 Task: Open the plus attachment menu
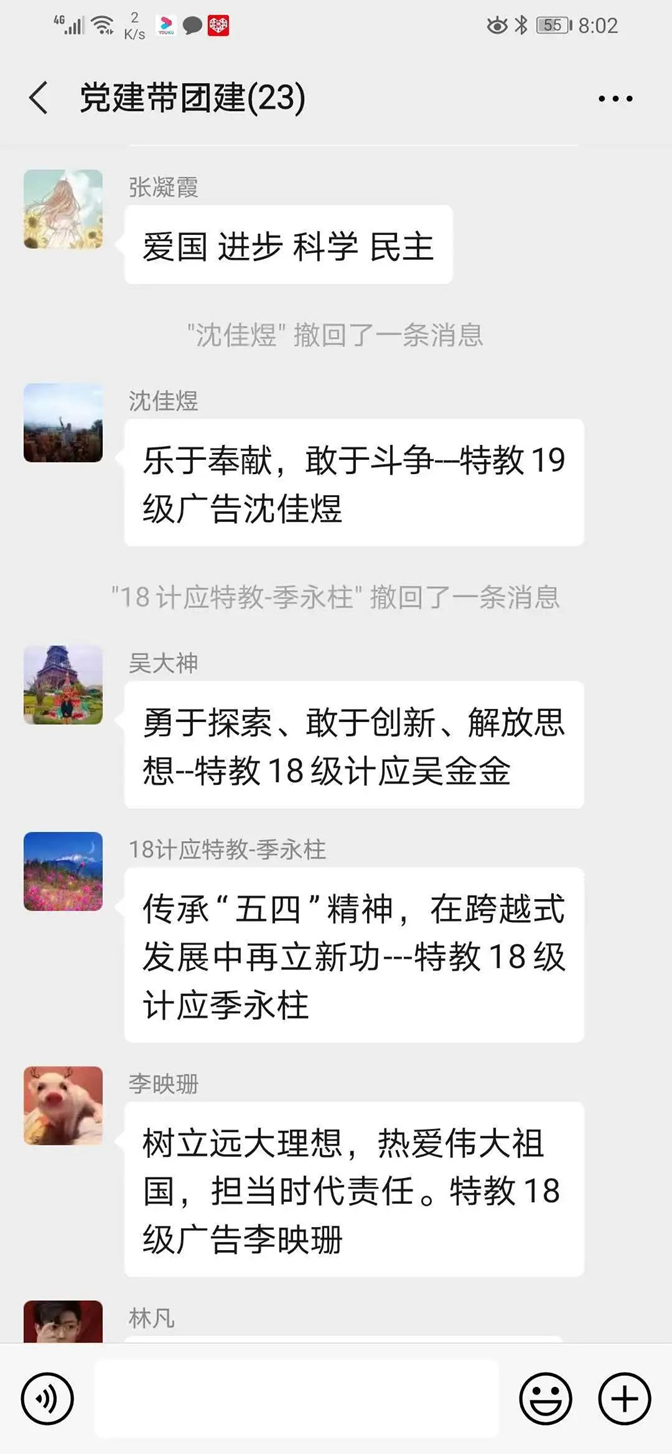coord(624,1398)
